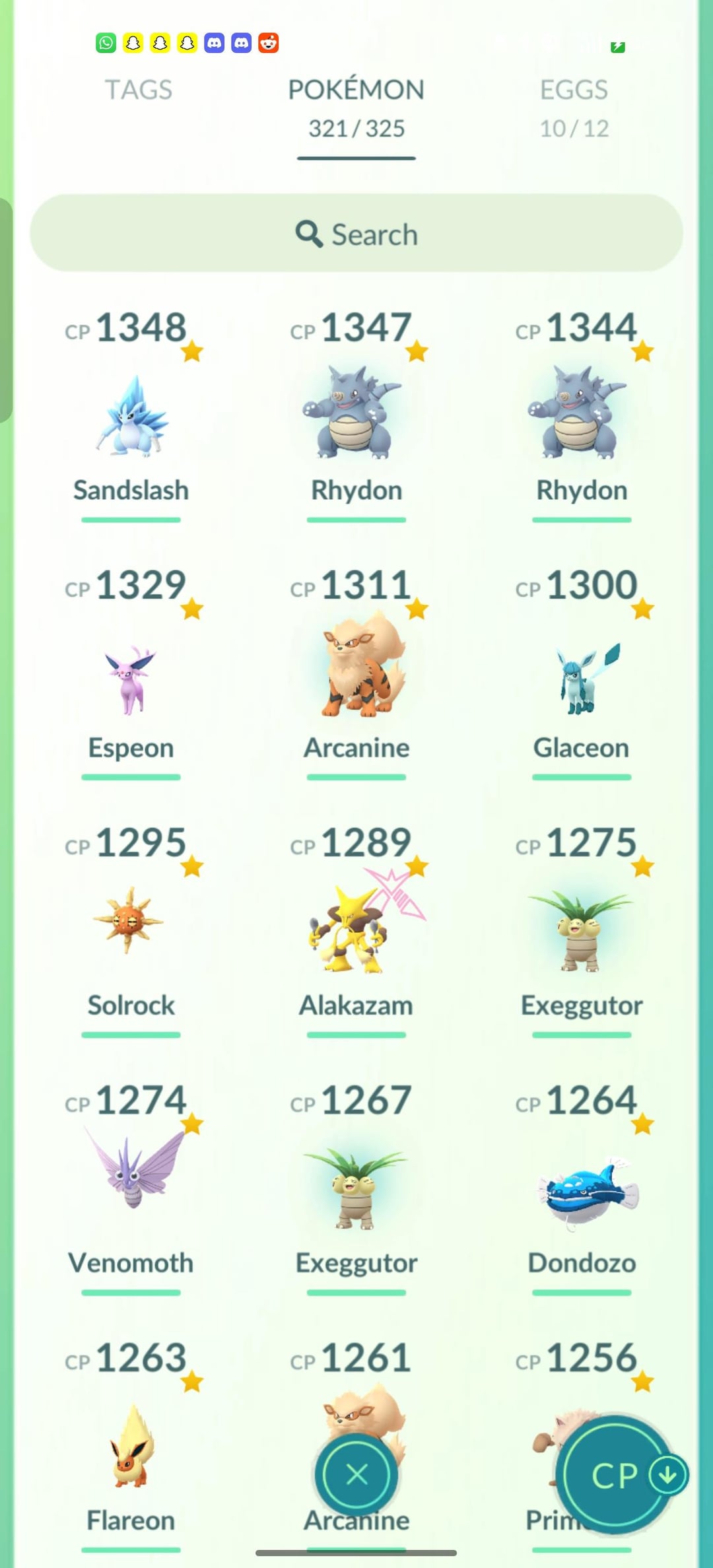
Task: Switch to the Tags tab
Action: click(x=139, y=90)
